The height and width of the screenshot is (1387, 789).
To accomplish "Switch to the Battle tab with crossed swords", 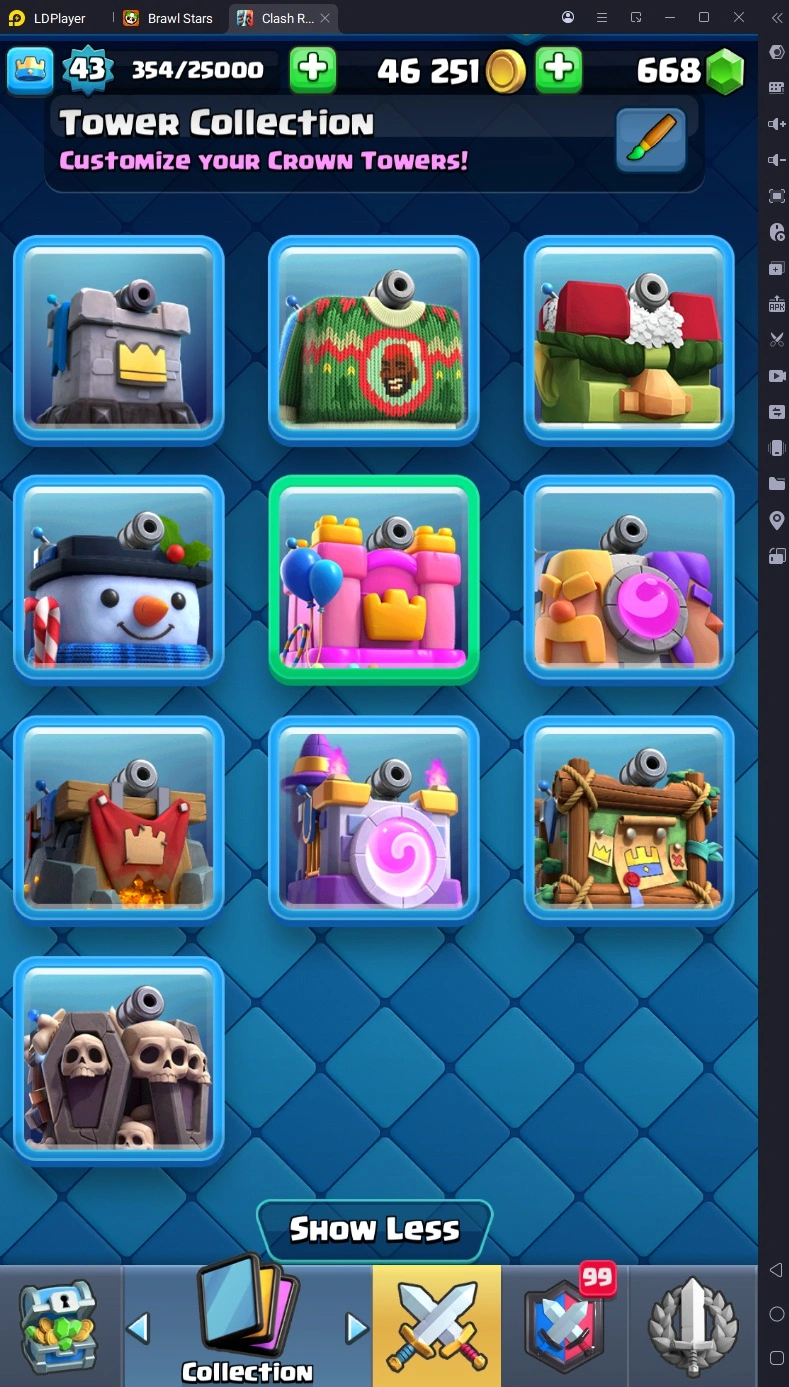I will click(437, 1326).
